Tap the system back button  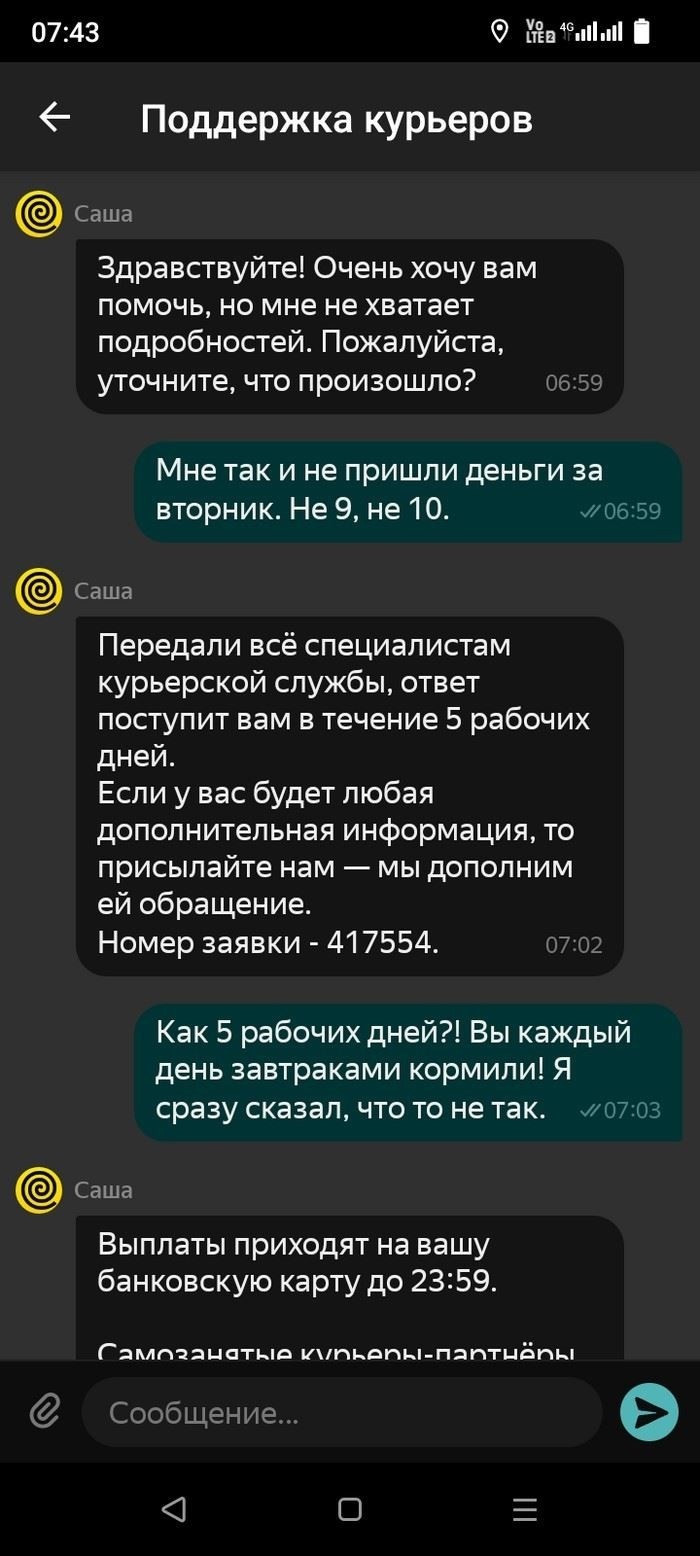coord(174,1508)
